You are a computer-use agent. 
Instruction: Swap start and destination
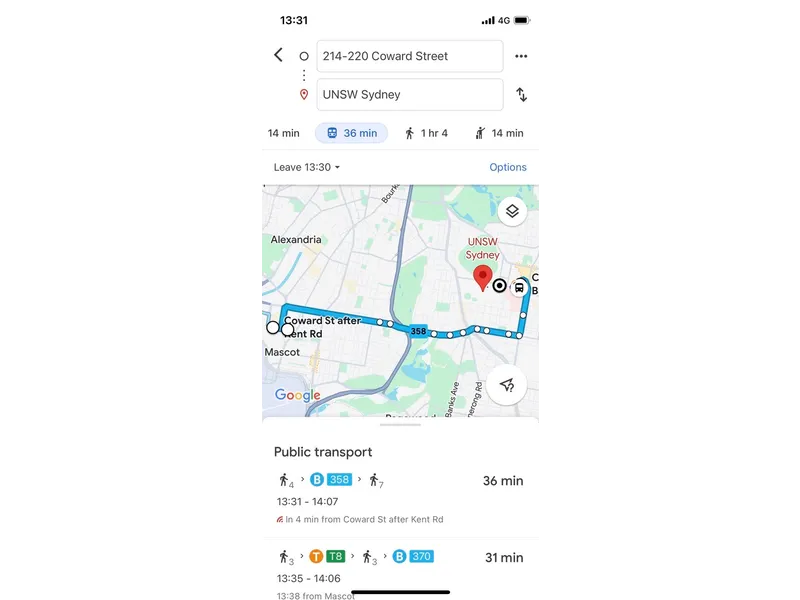(x=521, y=95)
